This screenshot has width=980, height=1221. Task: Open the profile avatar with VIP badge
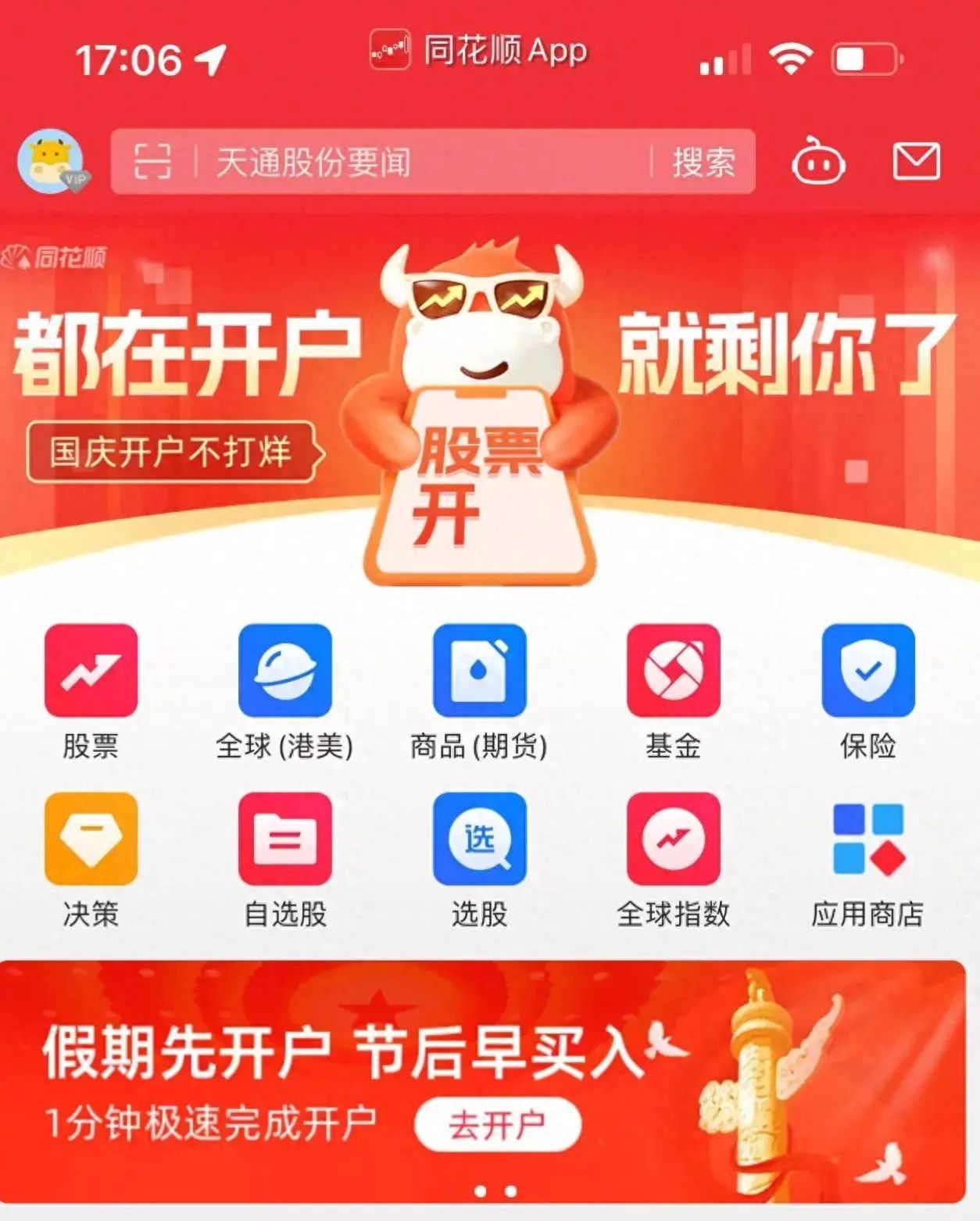coord(52,162)
